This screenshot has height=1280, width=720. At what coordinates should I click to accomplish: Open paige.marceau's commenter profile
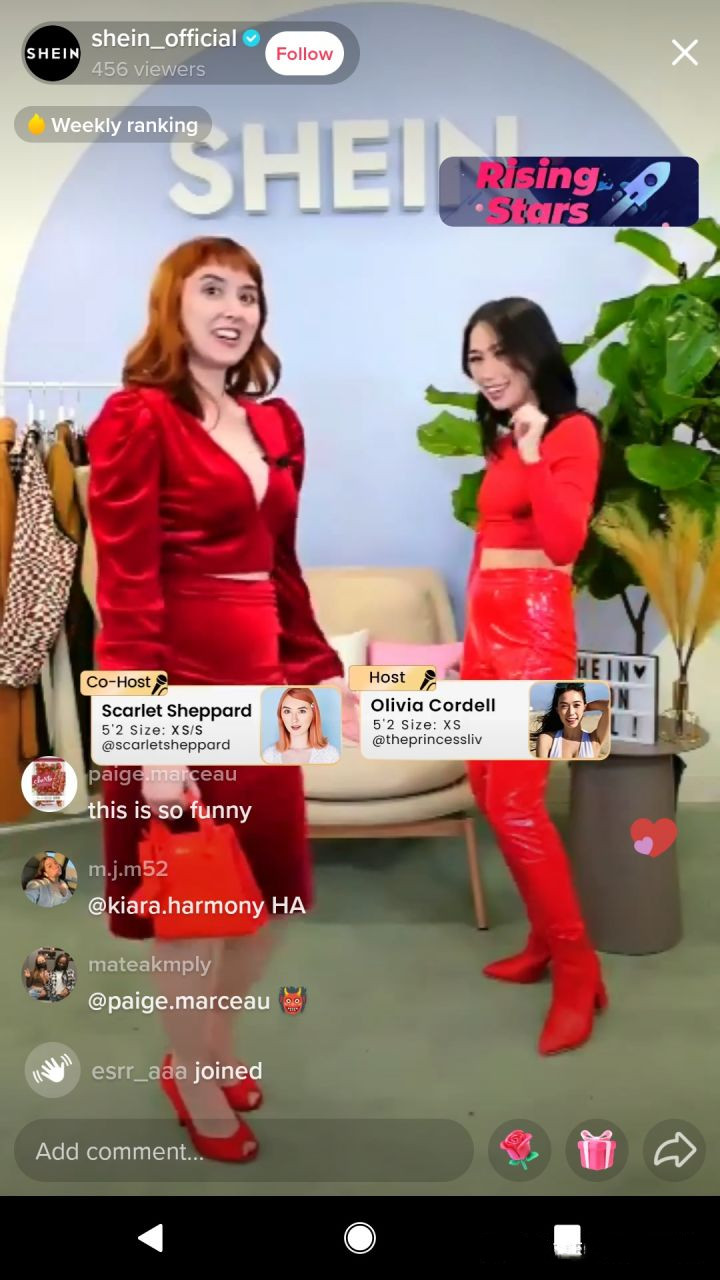(49, 784)
